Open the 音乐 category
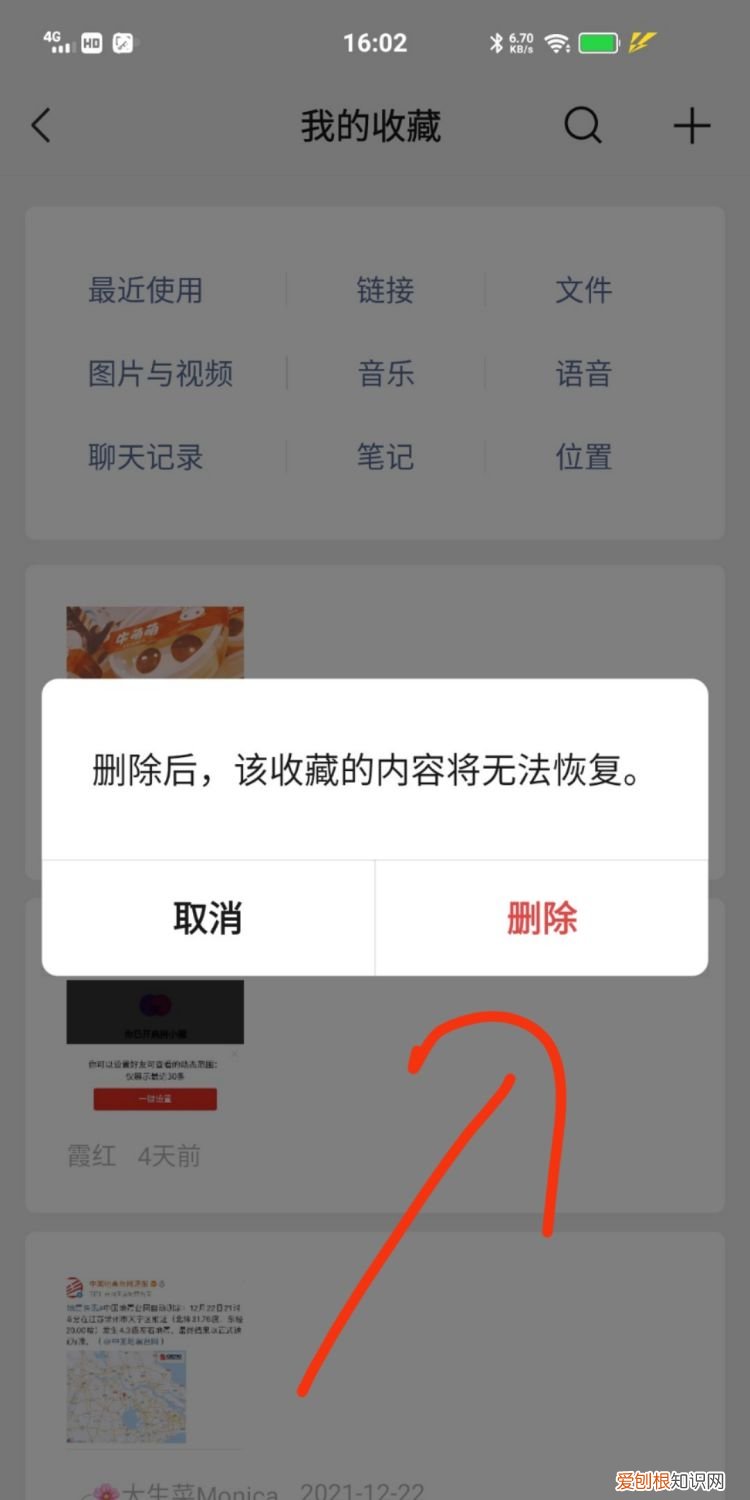 tap(386, 374)
